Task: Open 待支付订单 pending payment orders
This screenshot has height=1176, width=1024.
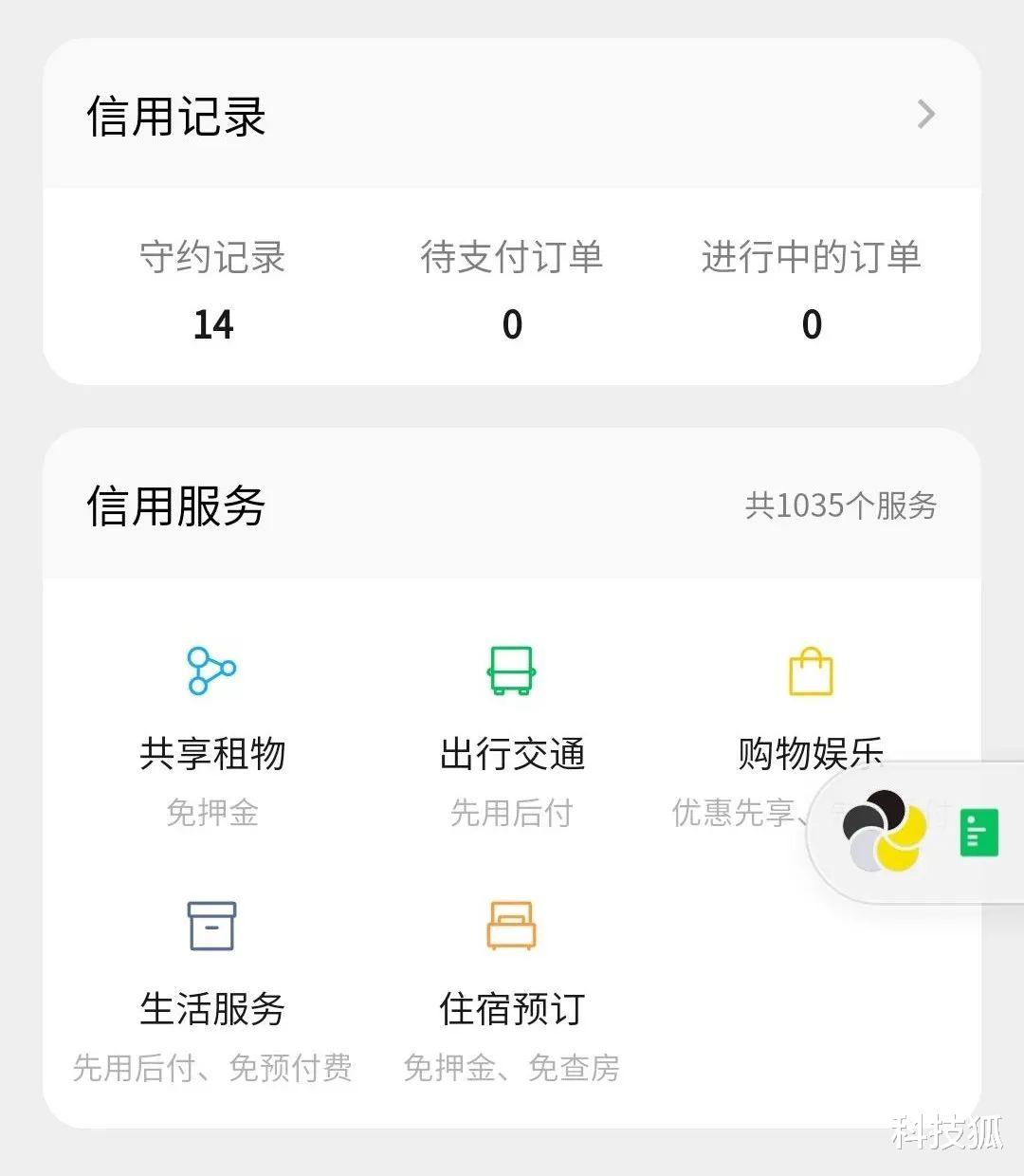Action: pyautogui.click(x=512, y=285)
